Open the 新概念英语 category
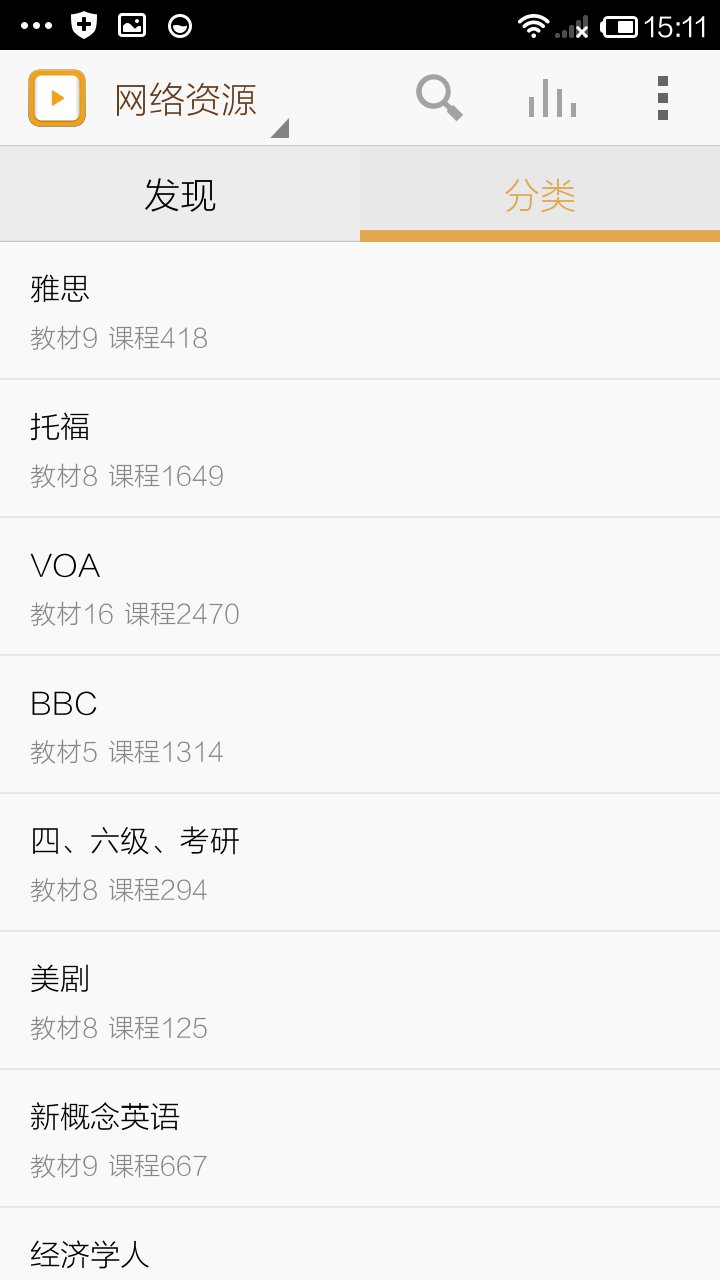This screenshot has height=1280, width=720. (360, 1139)
